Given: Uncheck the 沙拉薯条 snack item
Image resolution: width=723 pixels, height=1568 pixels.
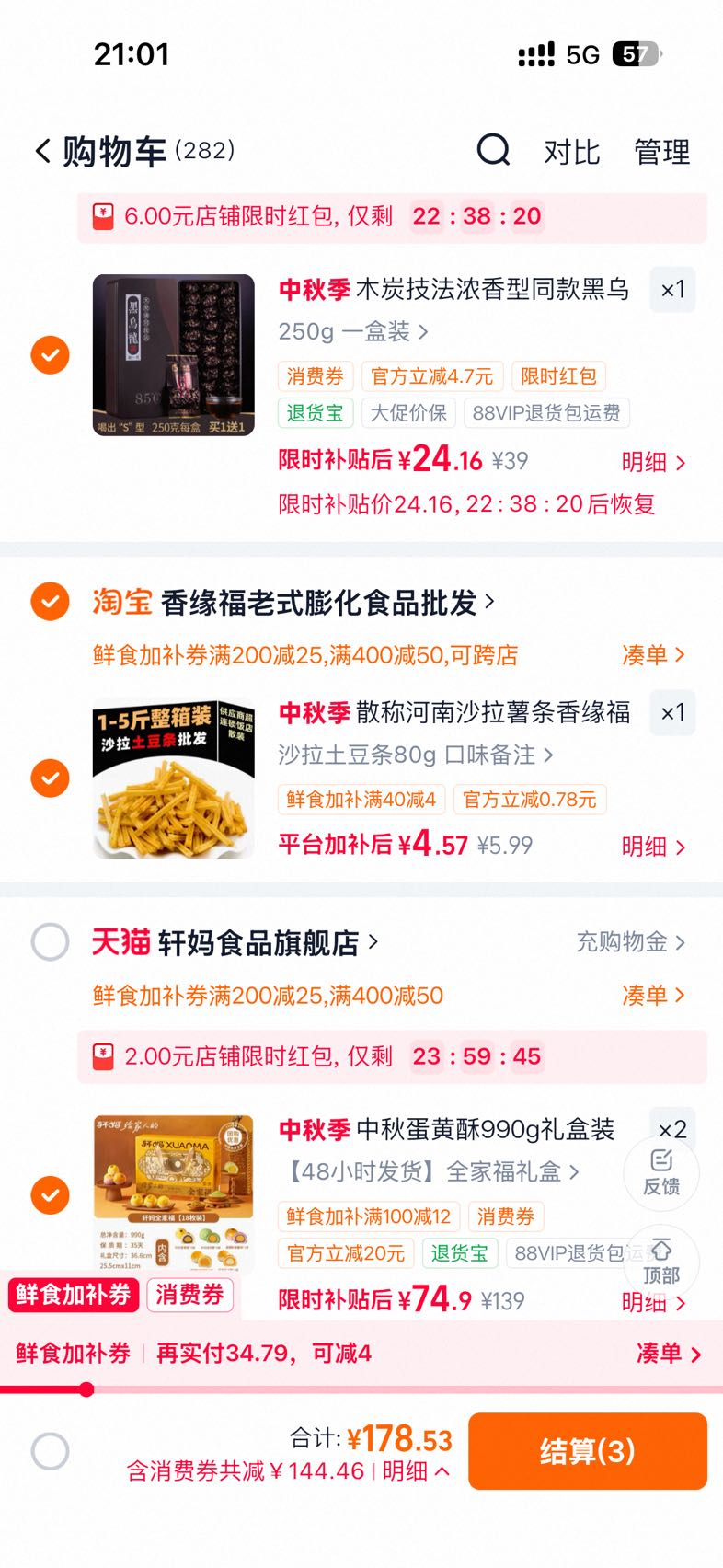Looking at the screenshot, I should pos(50,778).
